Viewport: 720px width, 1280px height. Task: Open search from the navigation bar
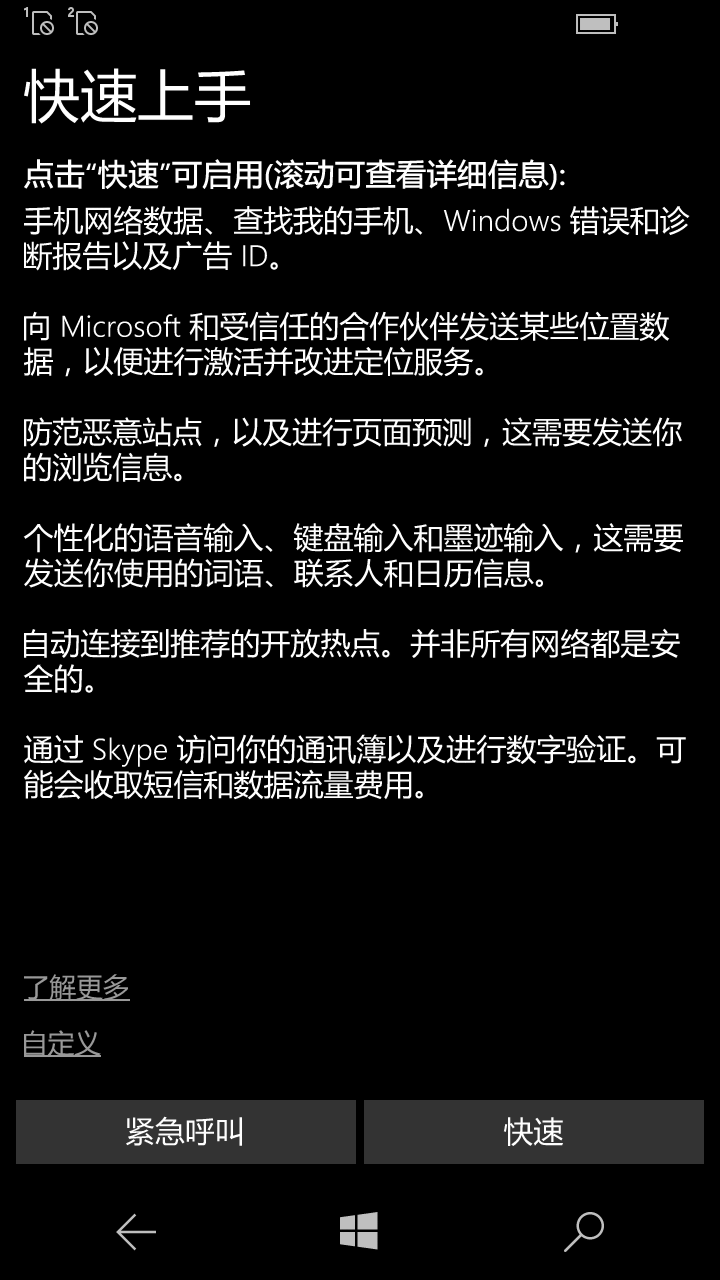(x=584, y=1232)
